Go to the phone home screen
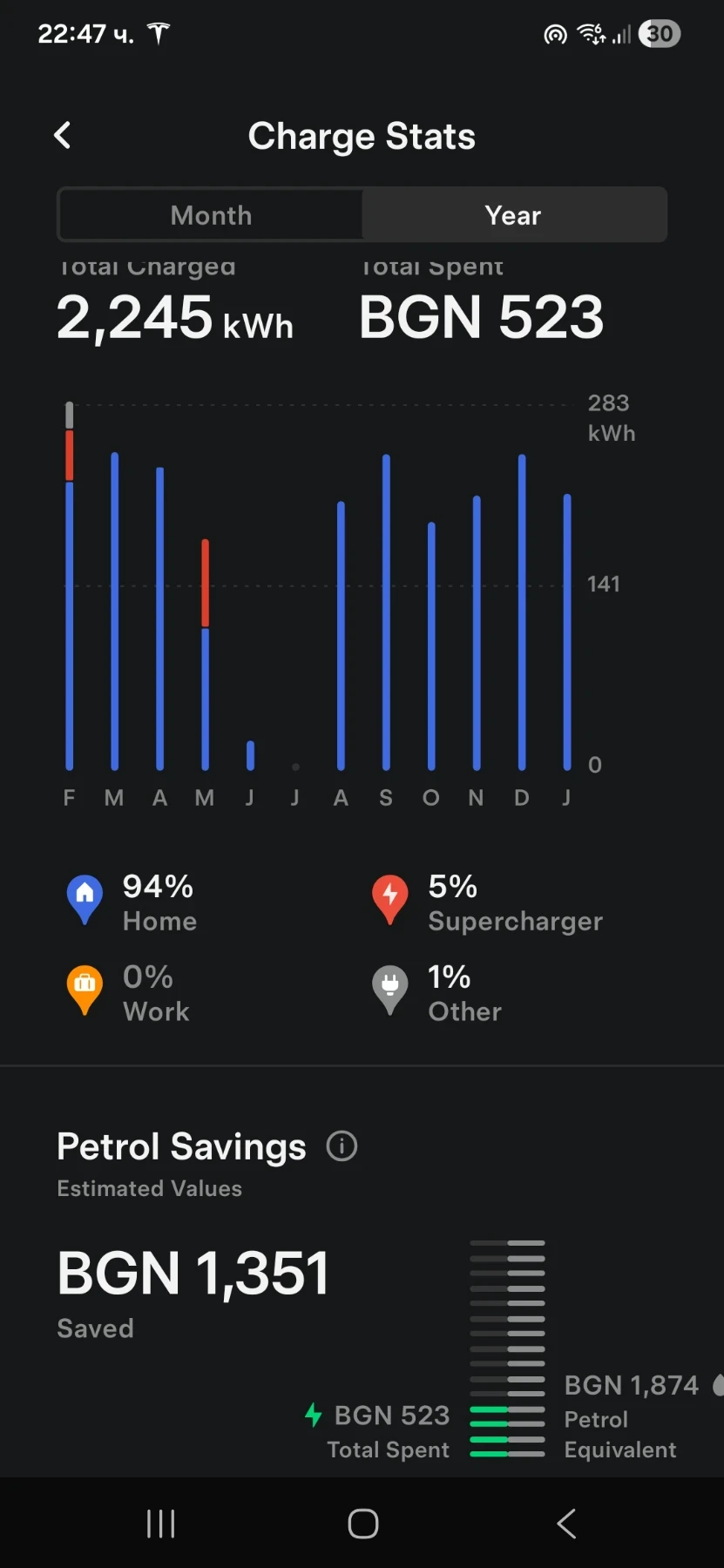This screenshot has height=1568, width=724. [x=362, y=1524]
